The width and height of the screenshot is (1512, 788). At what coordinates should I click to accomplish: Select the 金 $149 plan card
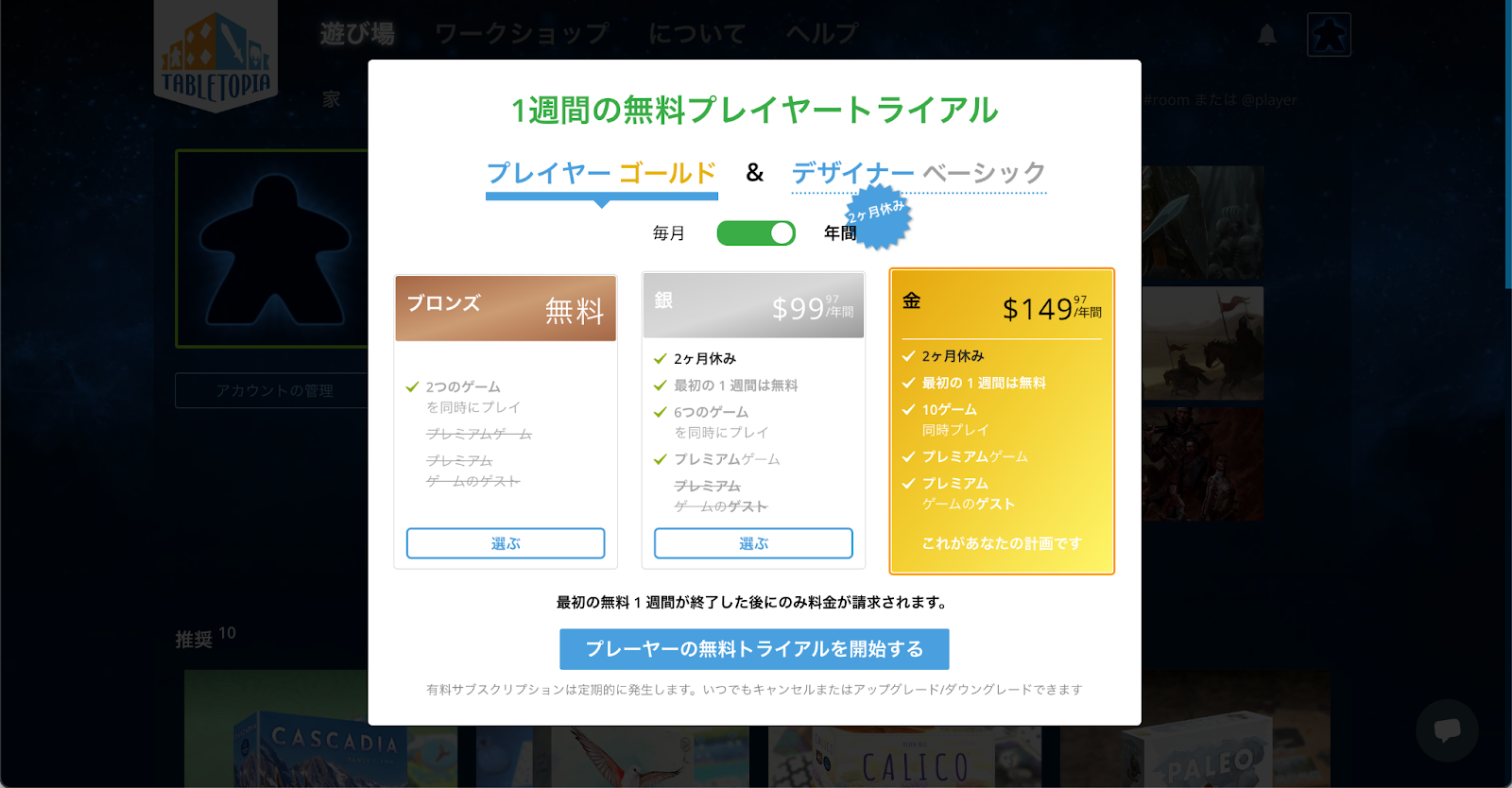(1002, 420)
